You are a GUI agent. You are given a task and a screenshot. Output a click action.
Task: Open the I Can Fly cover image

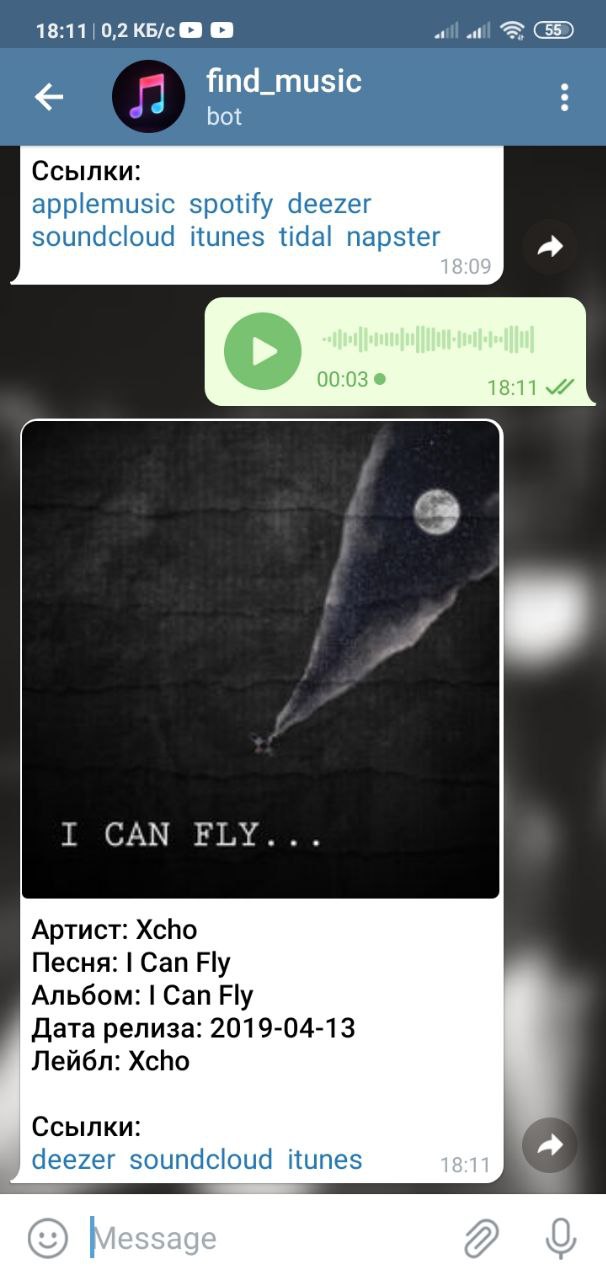coord(260,660)
